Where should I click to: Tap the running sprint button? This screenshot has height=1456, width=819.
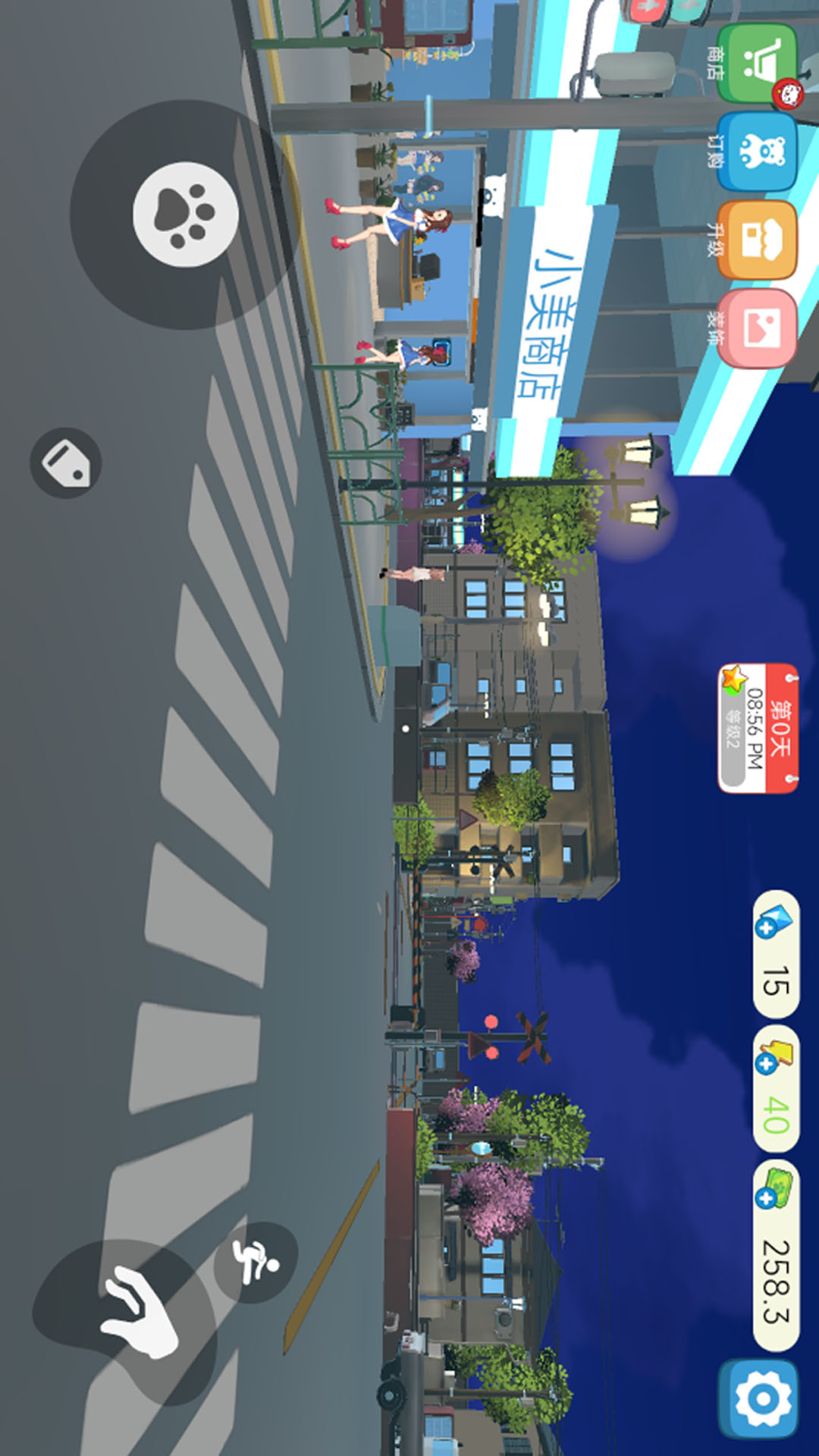coord(256,1263)
